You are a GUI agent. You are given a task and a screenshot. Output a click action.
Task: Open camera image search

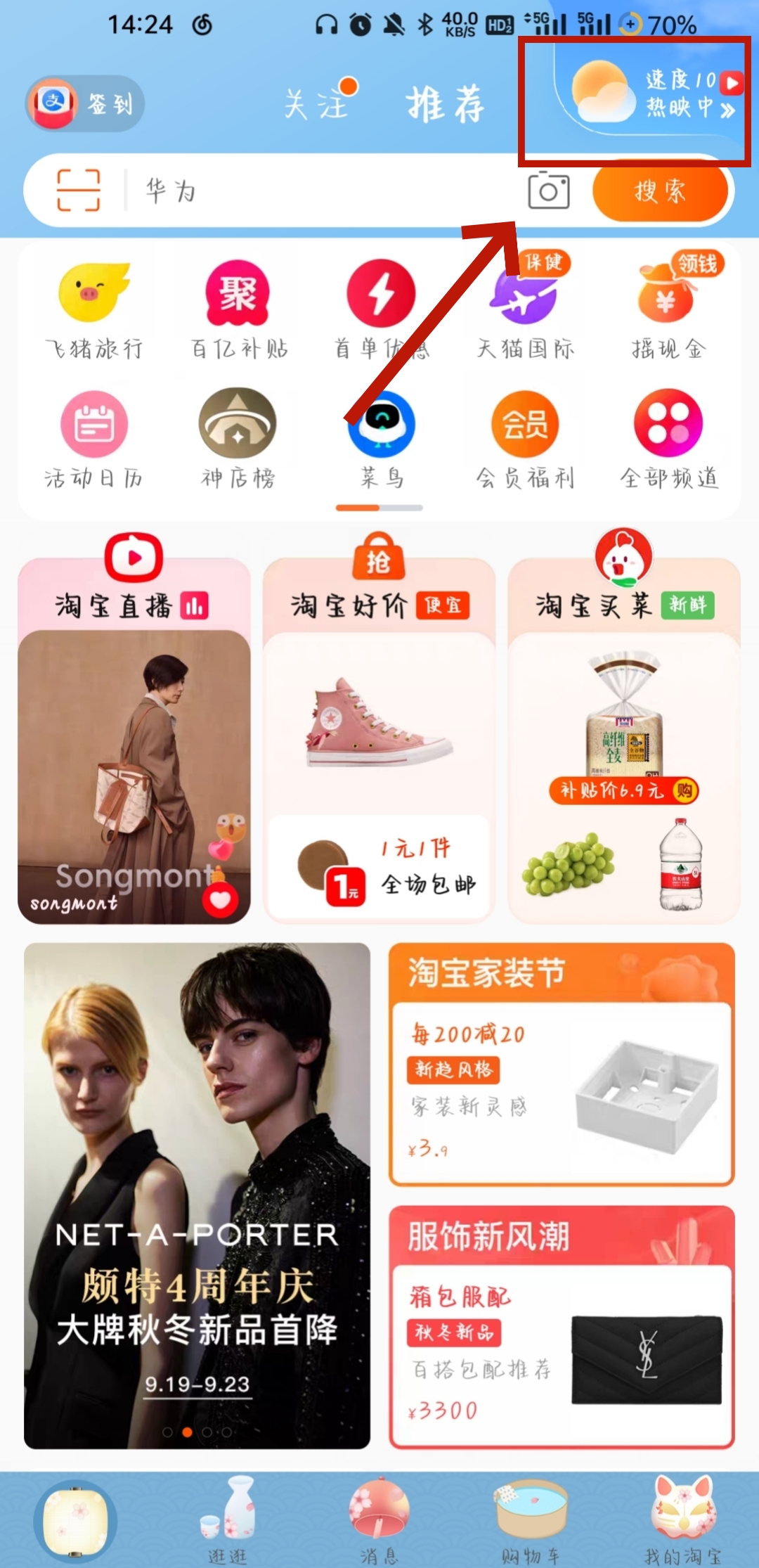coord(548,191)
